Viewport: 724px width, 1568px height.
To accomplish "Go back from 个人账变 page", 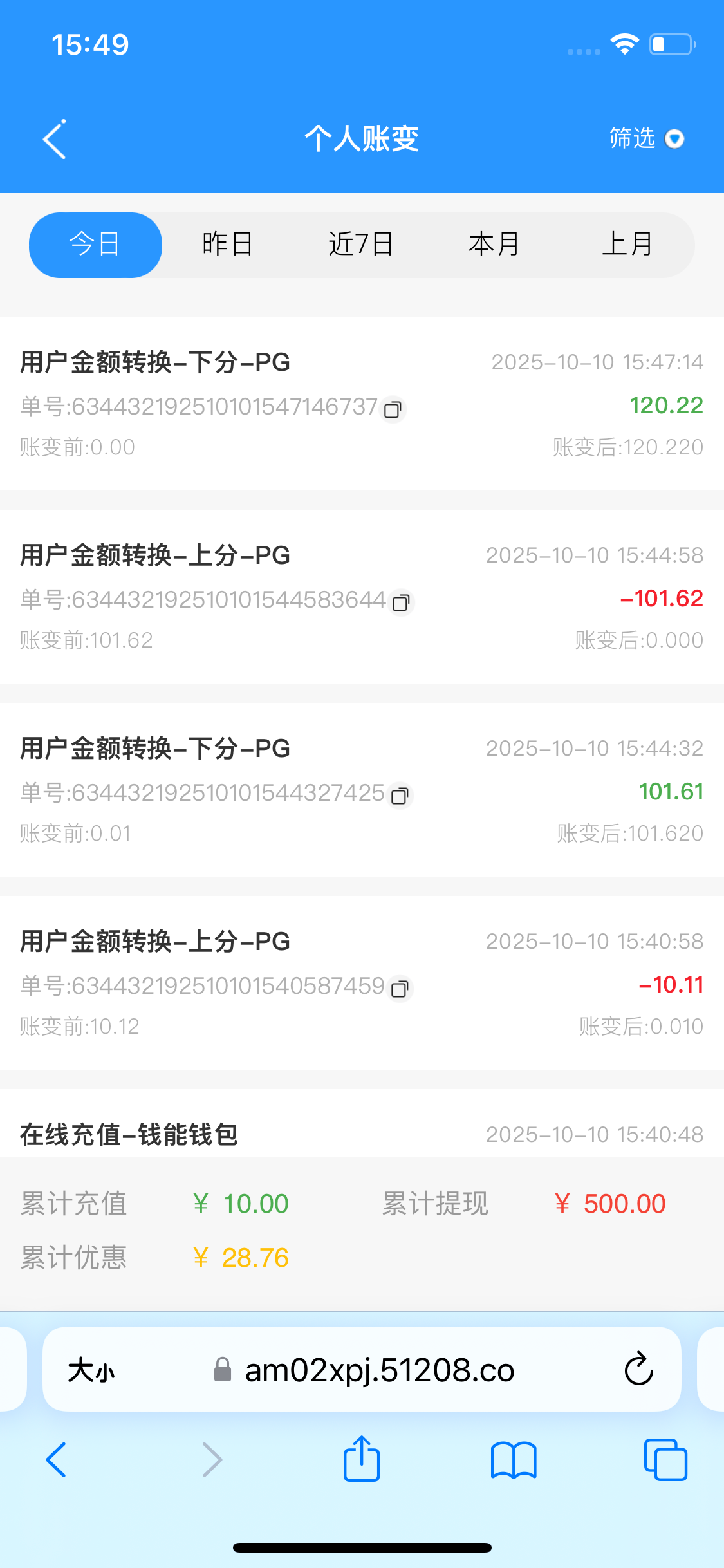I will click(x=55, y=138).
